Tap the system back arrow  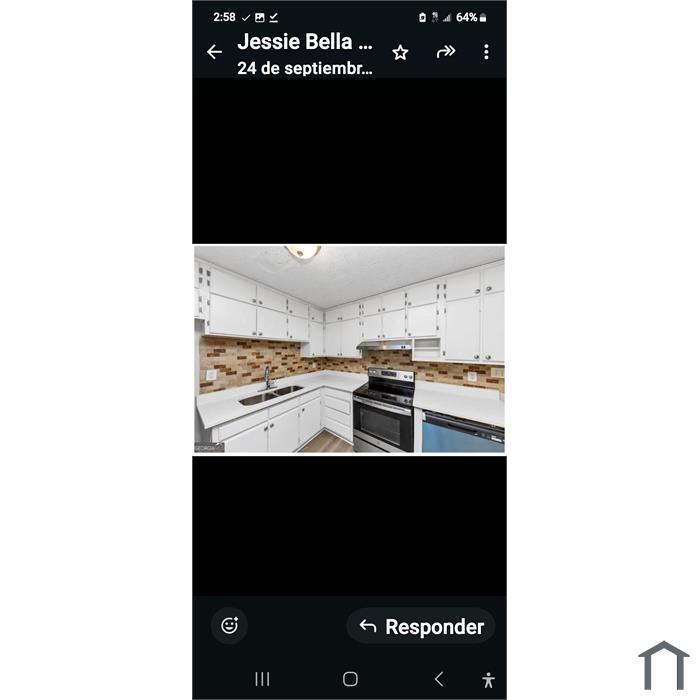[438, 679]
